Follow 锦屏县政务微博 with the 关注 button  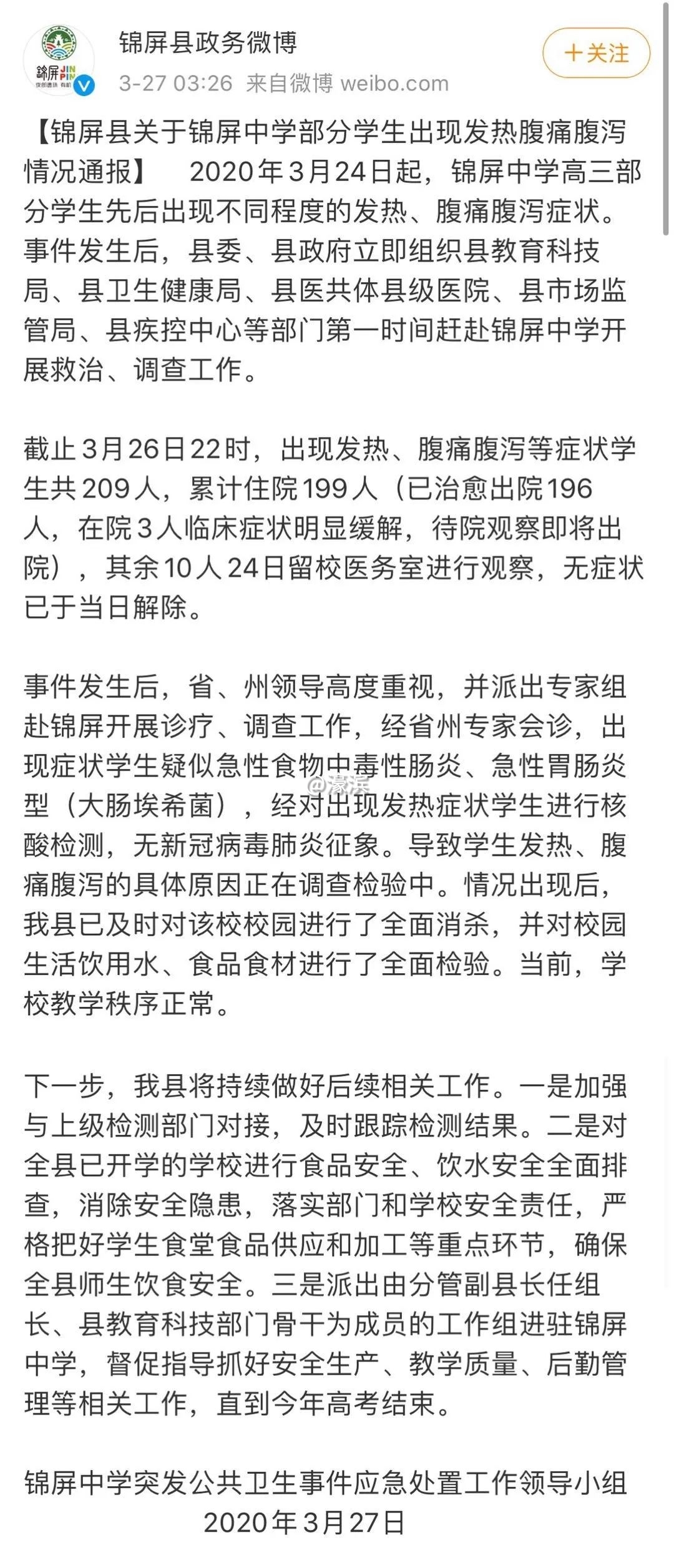(596, 54)
